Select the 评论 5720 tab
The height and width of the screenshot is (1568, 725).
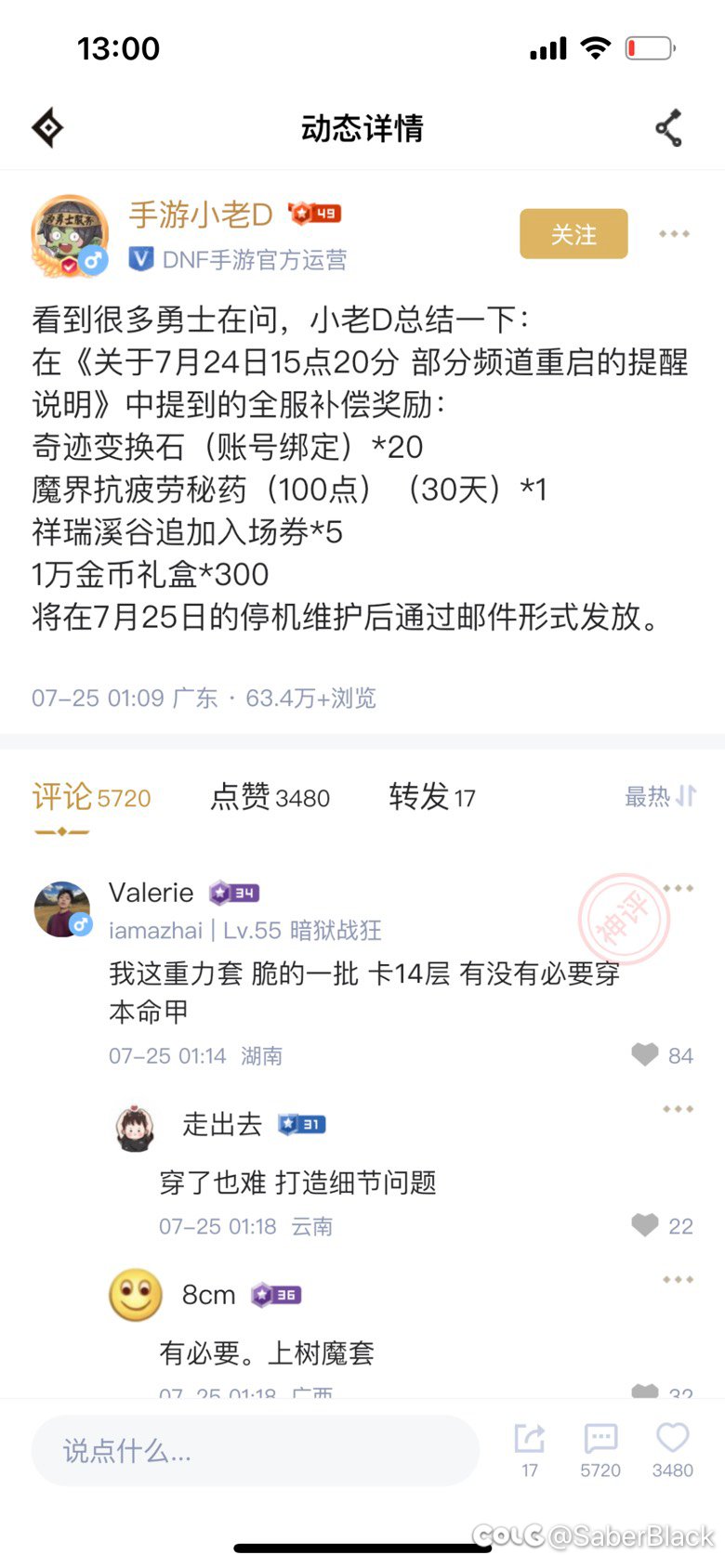[91, 797]
